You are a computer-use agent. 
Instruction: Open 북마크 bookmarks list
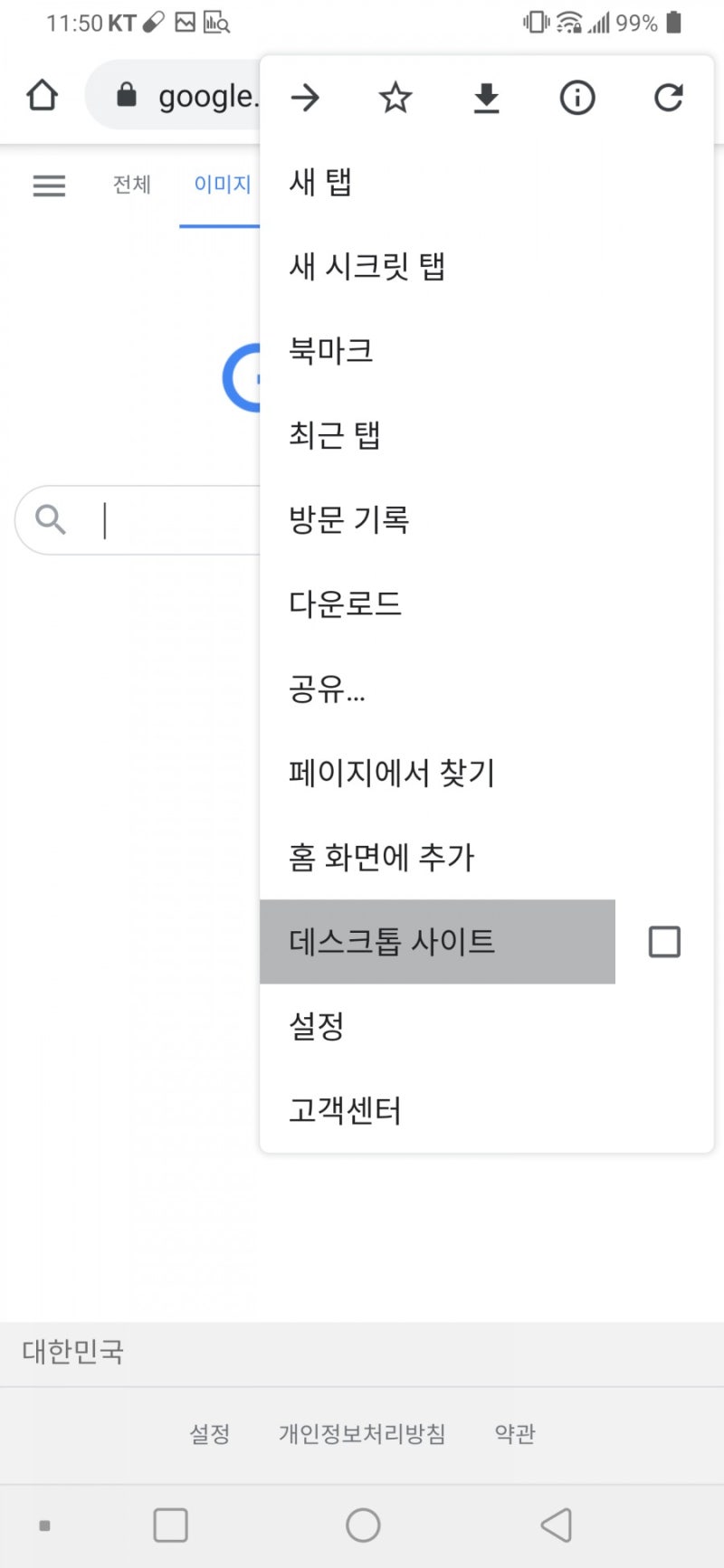487,350
